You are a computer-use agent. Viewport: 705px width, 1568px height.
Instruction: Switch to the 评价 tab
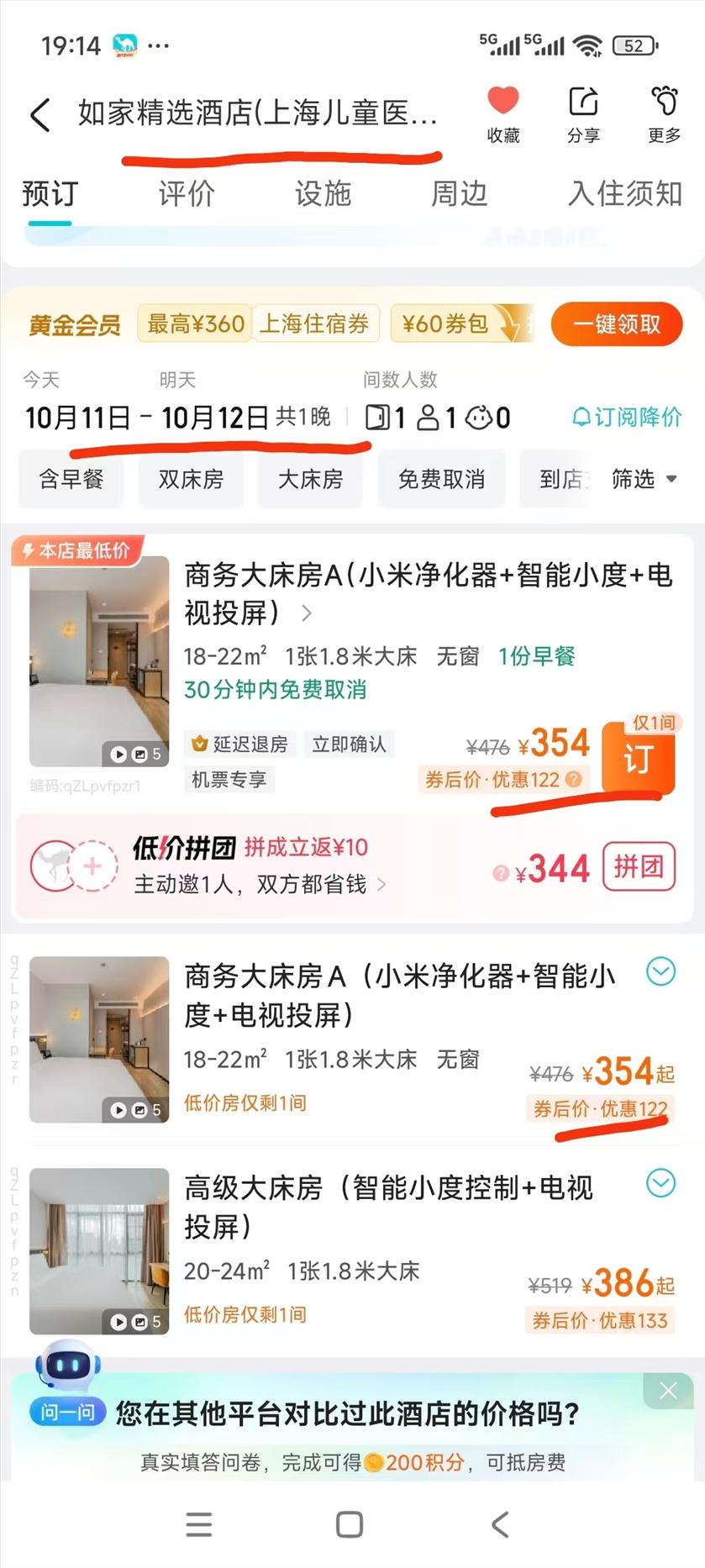point(187,194)
